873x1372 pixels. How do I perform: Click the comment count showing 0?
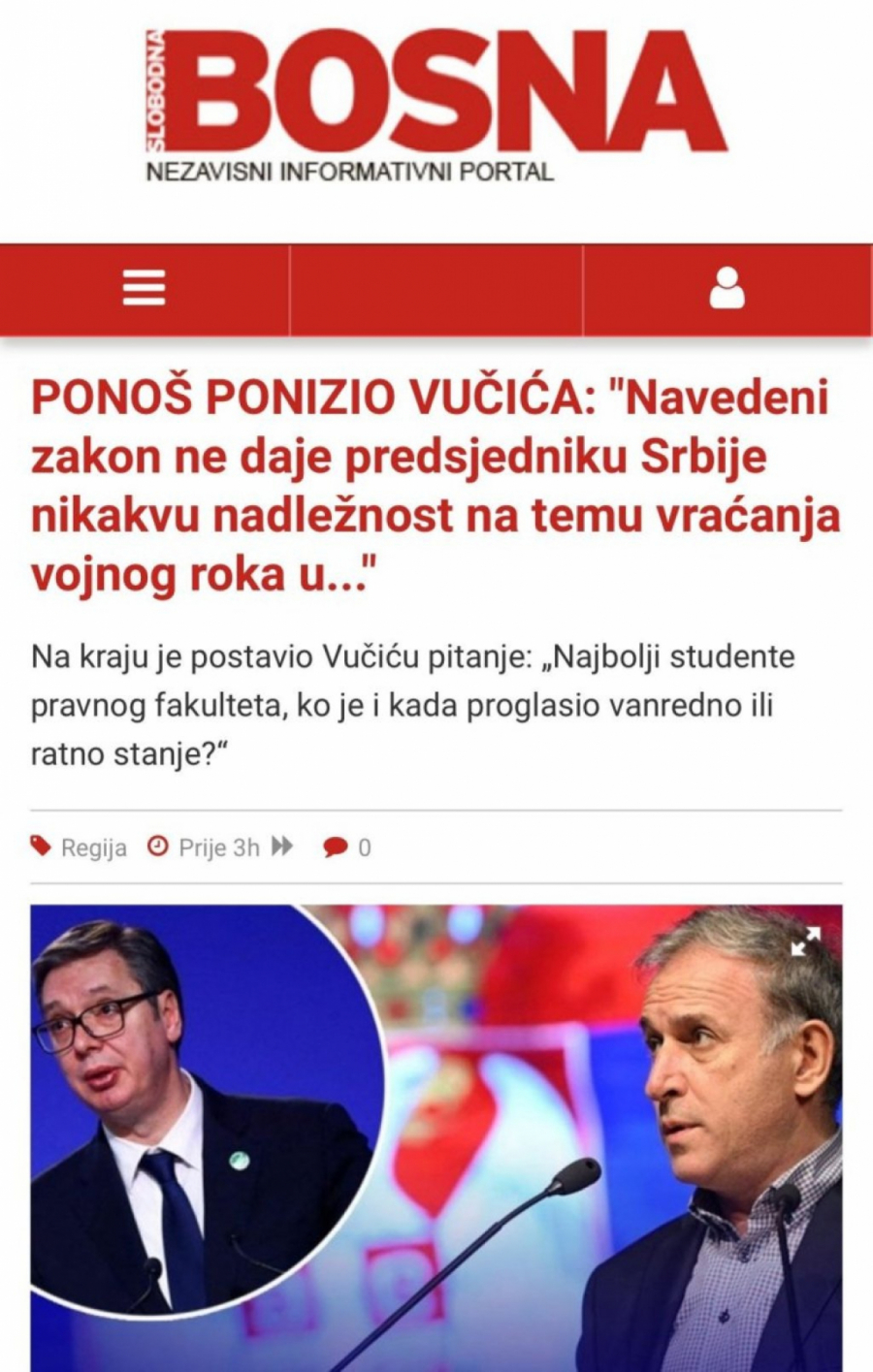pyautogui.click(x=364, y=846)
